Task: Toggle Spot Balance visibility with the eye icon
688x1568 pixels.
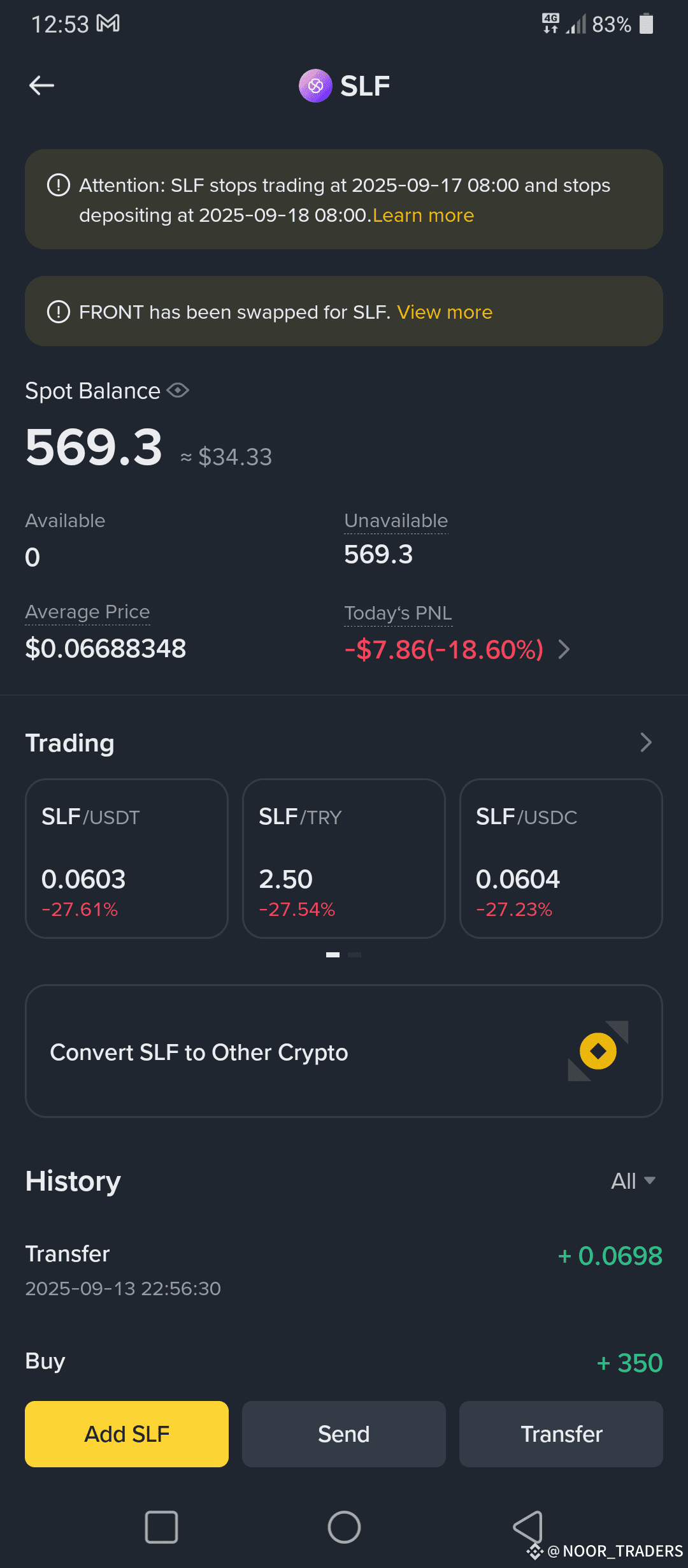Action: 177,391
